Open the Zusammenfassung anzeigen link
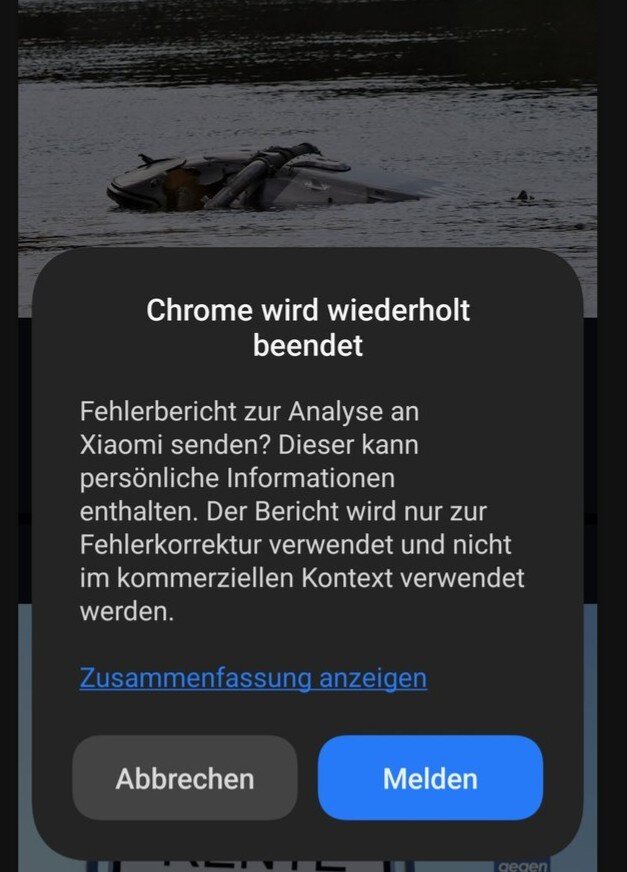The image size is (627, 872). tap(253, 678)
